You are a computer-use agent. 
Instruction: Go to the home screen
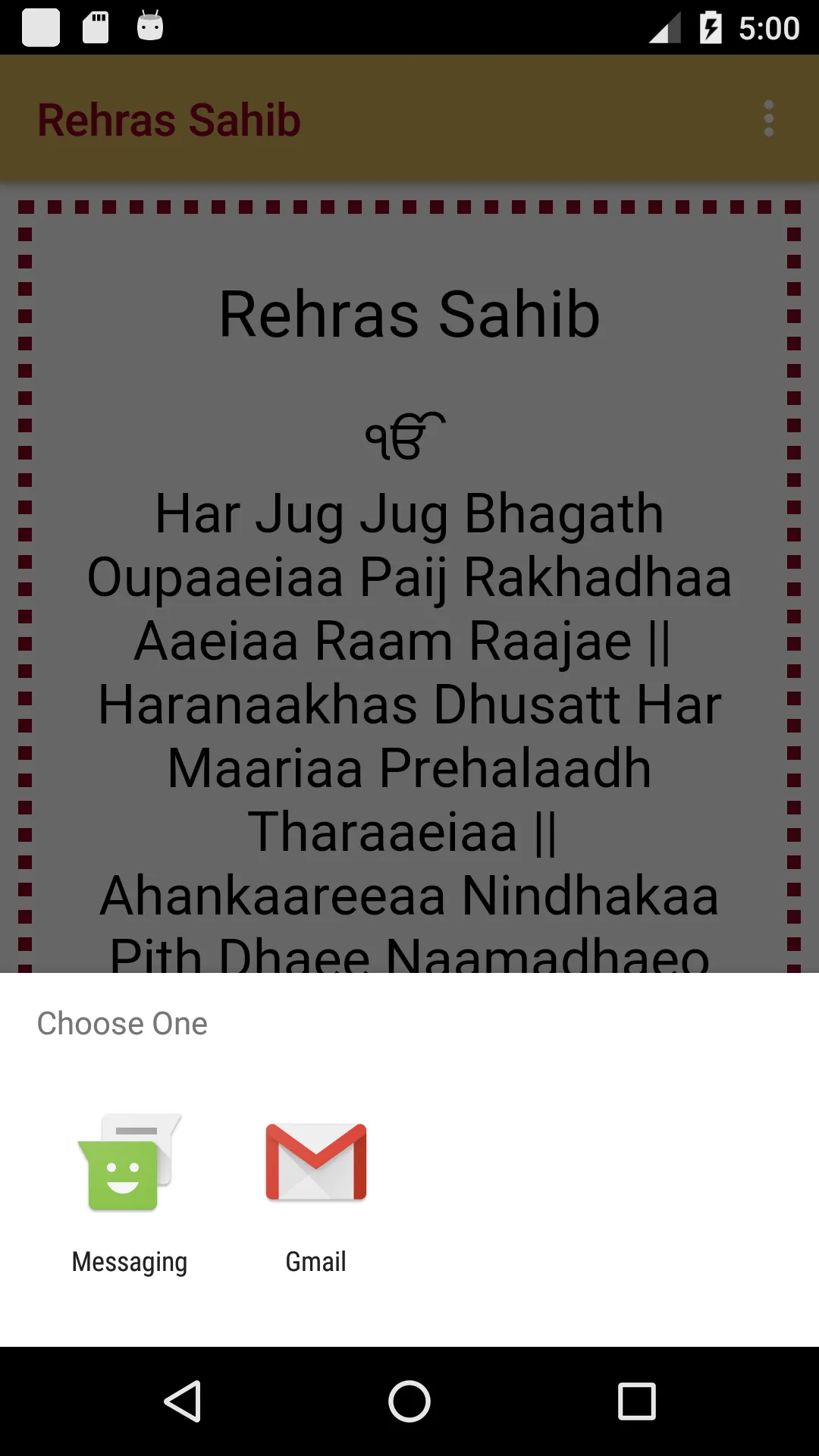409,1401
